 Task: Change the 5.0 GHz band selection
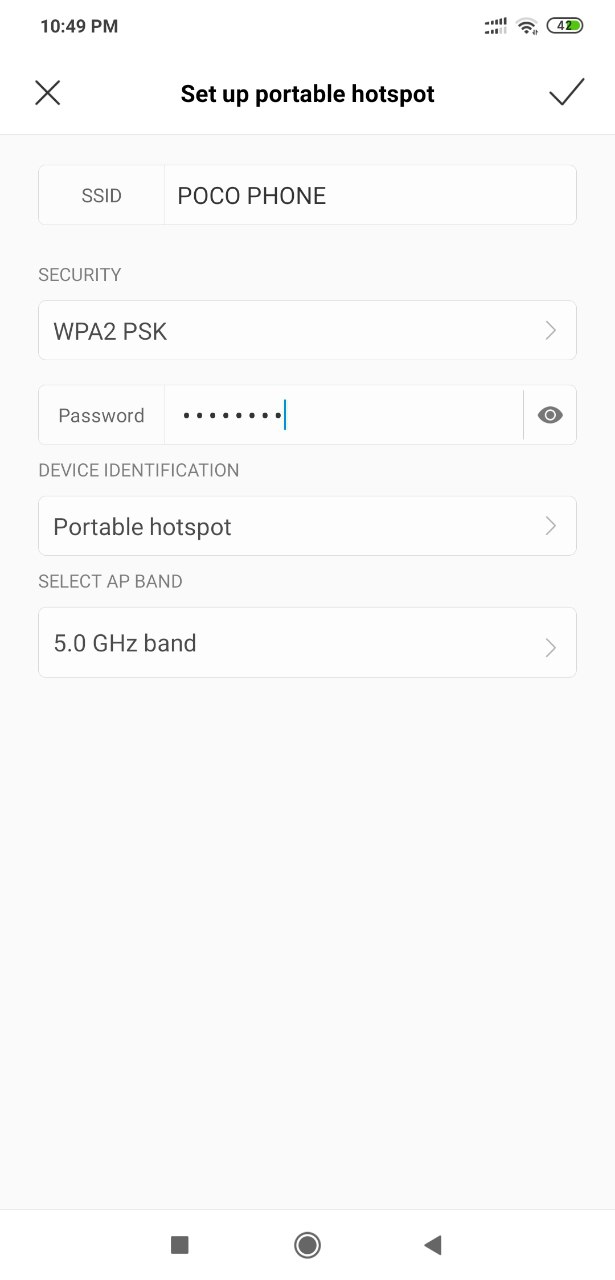tap(307, 643)
